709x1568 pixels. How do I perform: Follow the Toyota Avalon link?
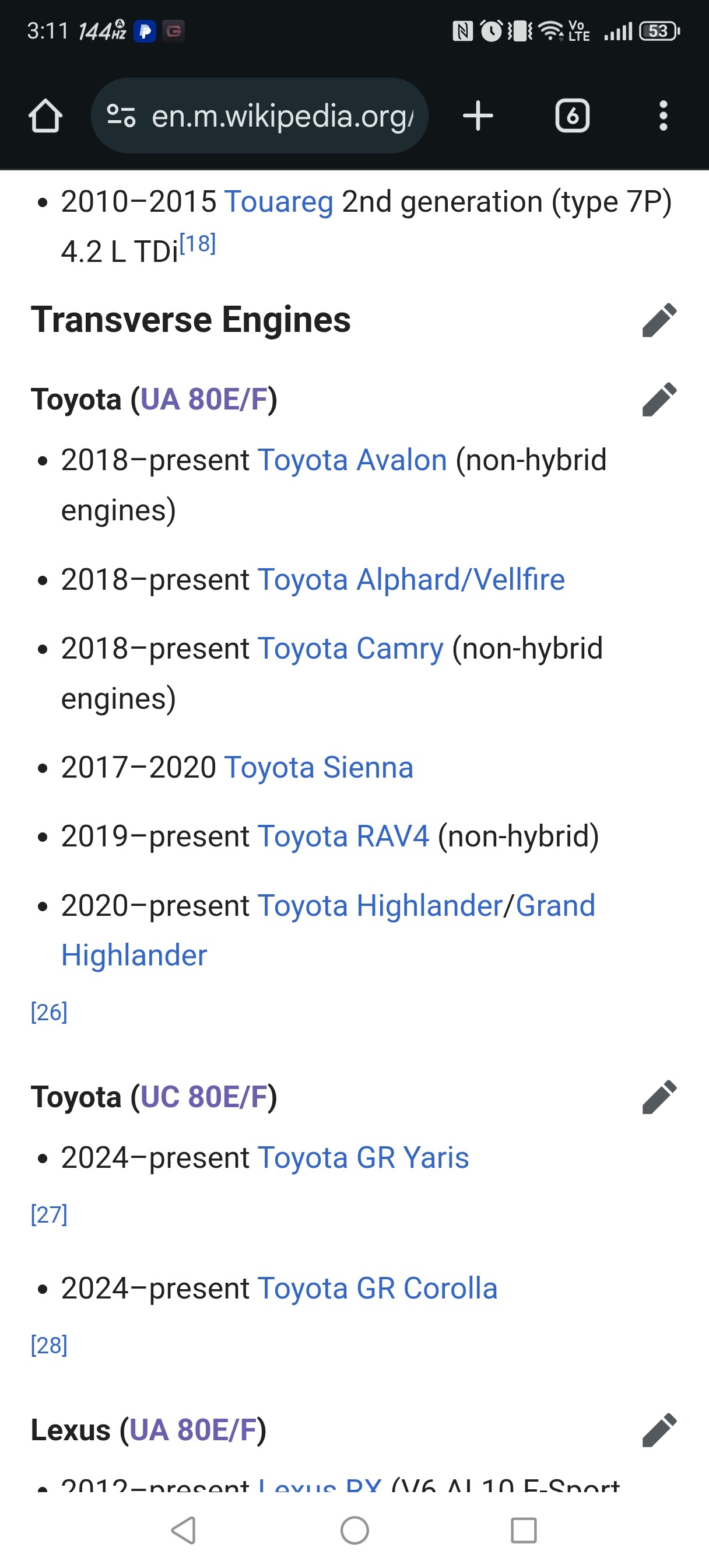(x=353, y=460)
